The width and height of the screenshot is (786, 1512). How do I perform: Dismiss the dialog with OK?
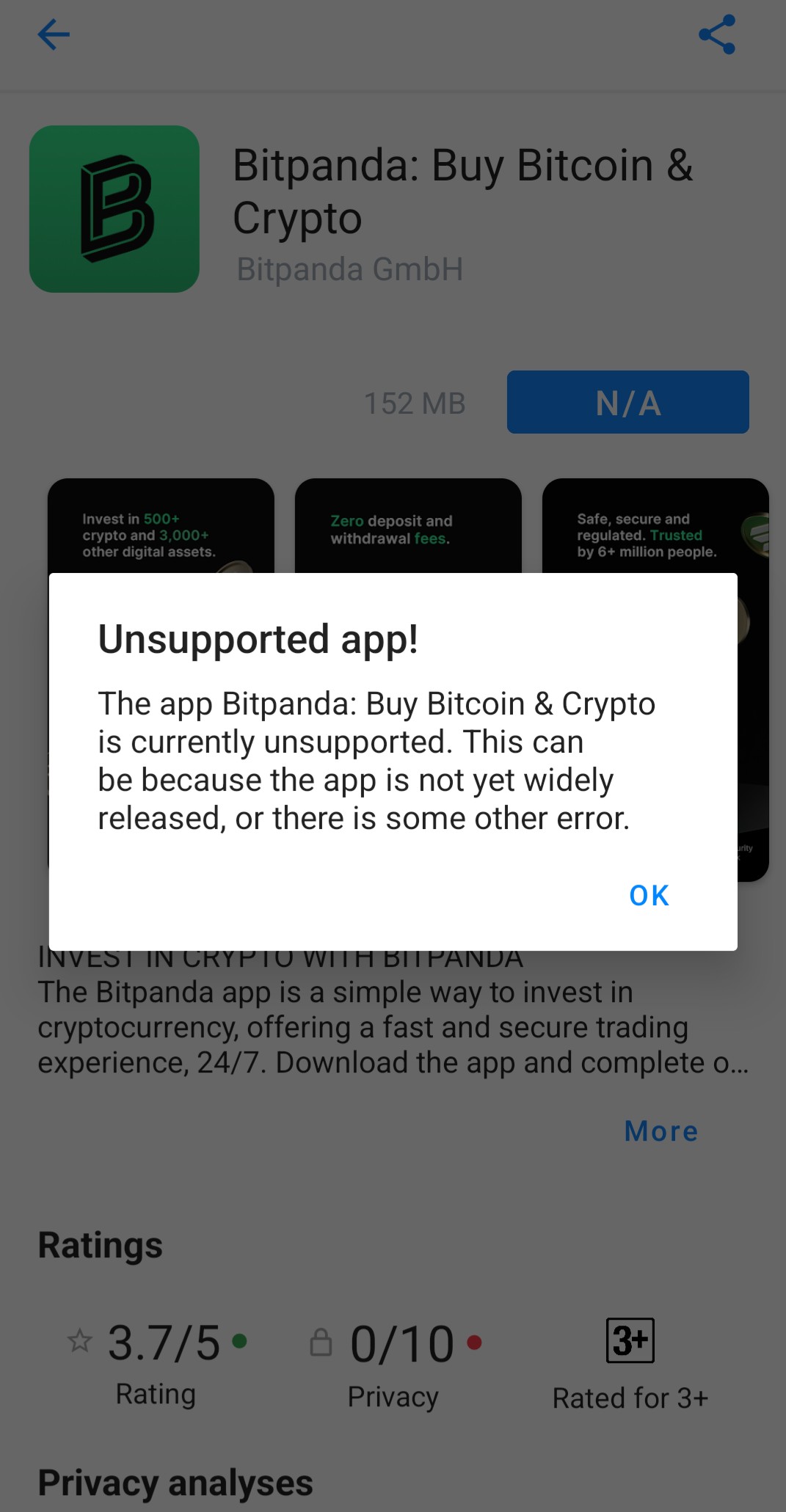pyautogui.click(x=649, y=895)
